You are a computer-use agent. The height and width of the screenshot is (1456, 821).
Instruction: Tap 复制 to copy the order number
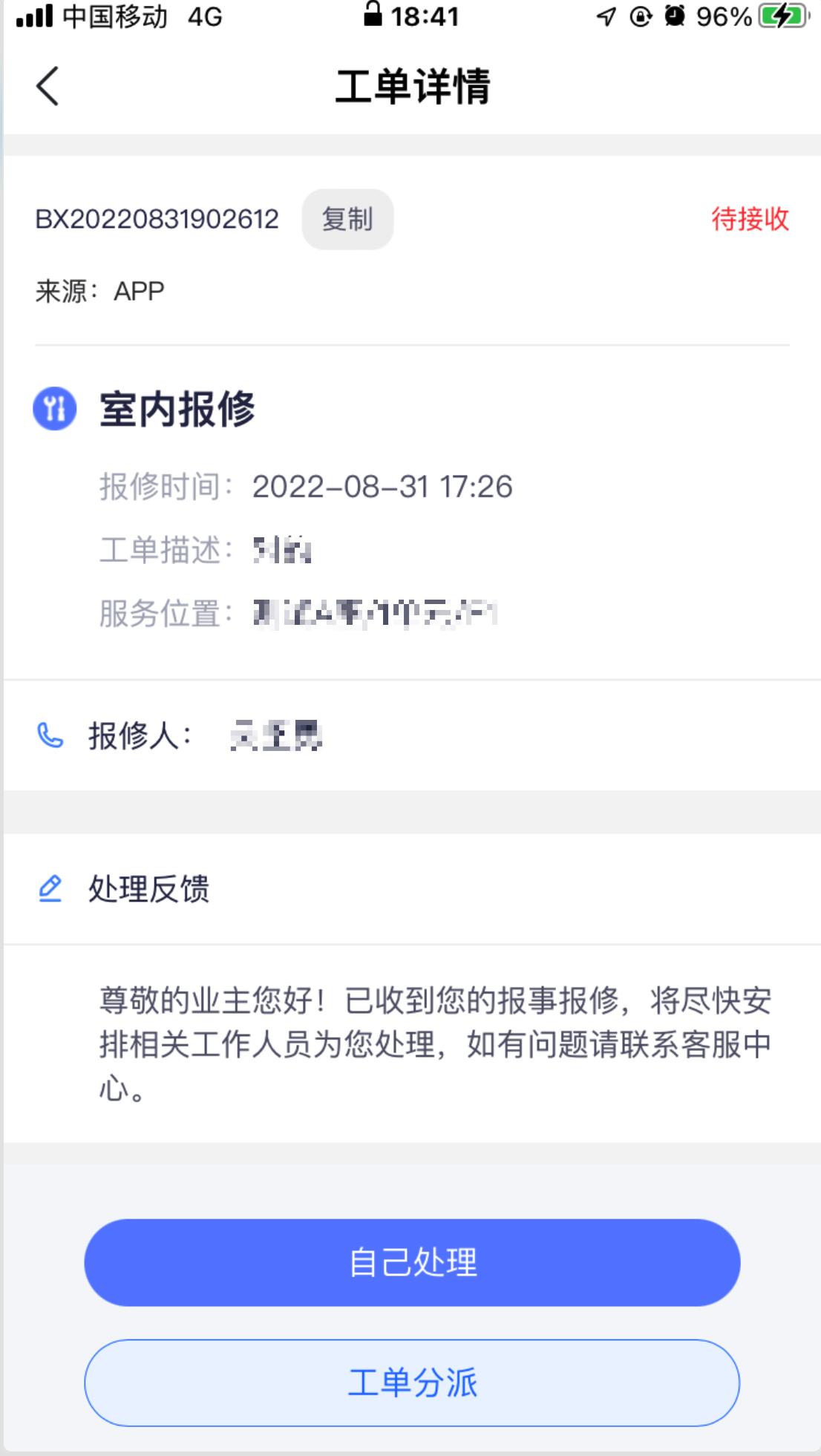point(347,217)
